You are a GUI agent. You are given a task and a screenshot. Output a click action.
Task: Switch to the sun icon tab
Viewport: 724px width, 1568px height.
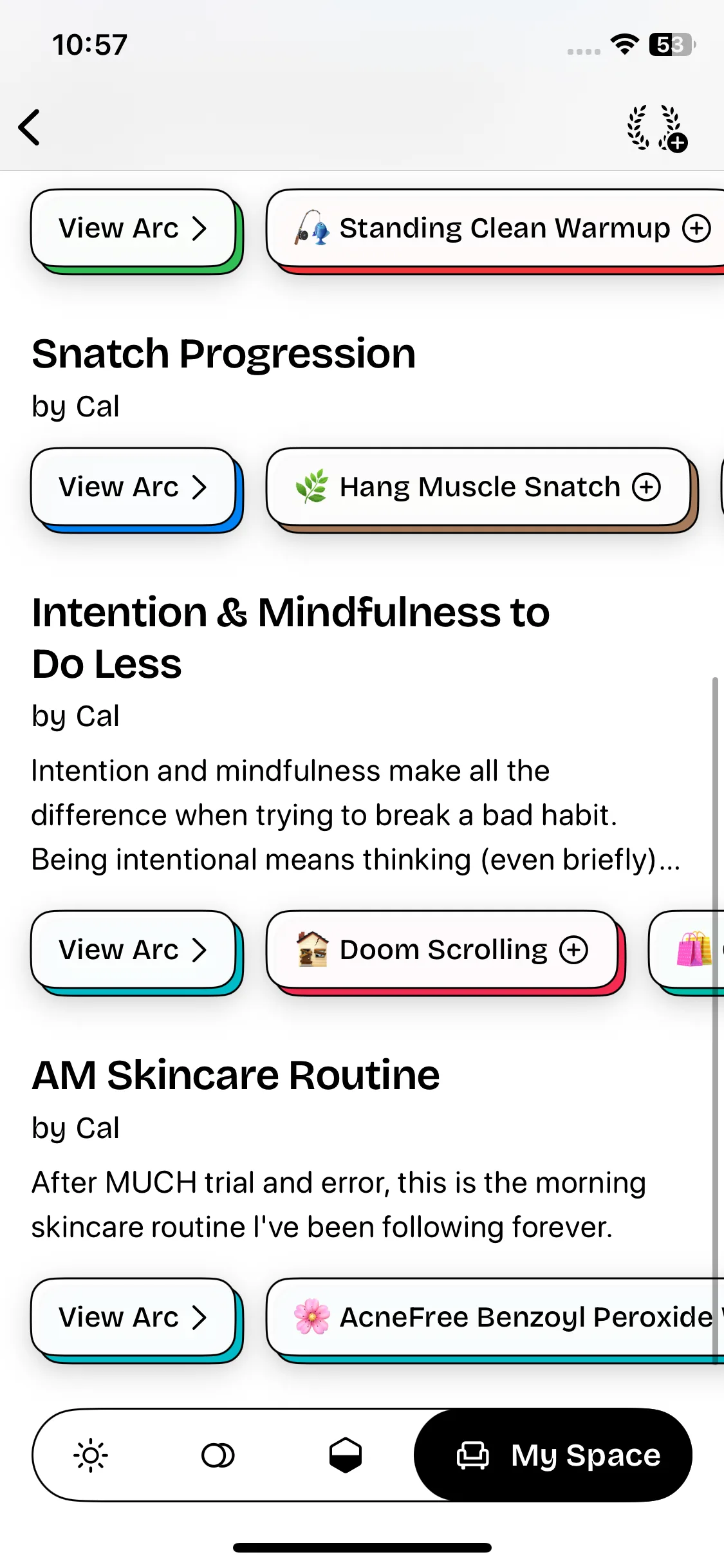(91, 1455)
